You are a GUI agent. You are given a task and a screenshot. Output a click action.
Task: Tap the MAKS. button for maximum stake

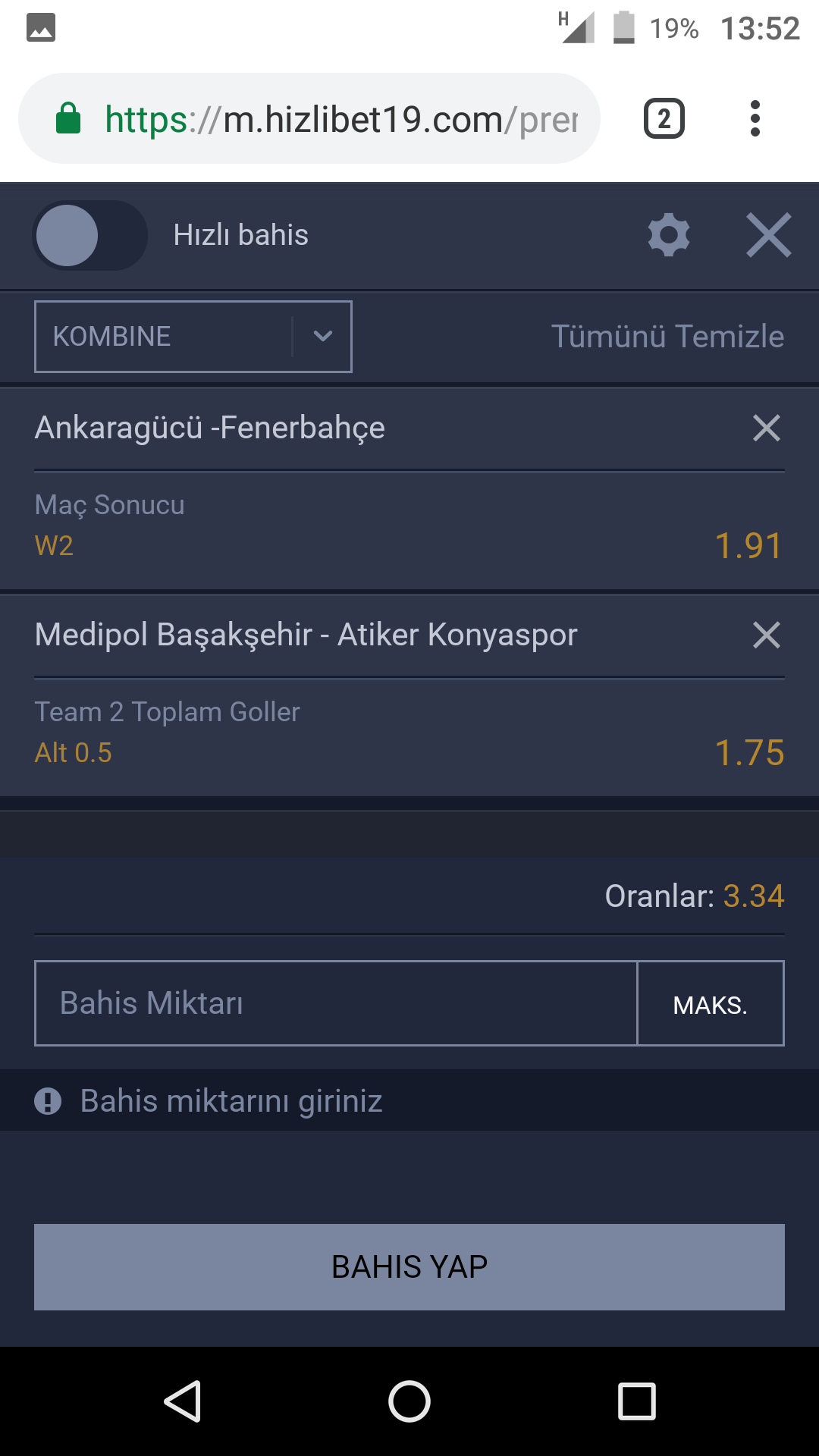(x=711, y=1003)
